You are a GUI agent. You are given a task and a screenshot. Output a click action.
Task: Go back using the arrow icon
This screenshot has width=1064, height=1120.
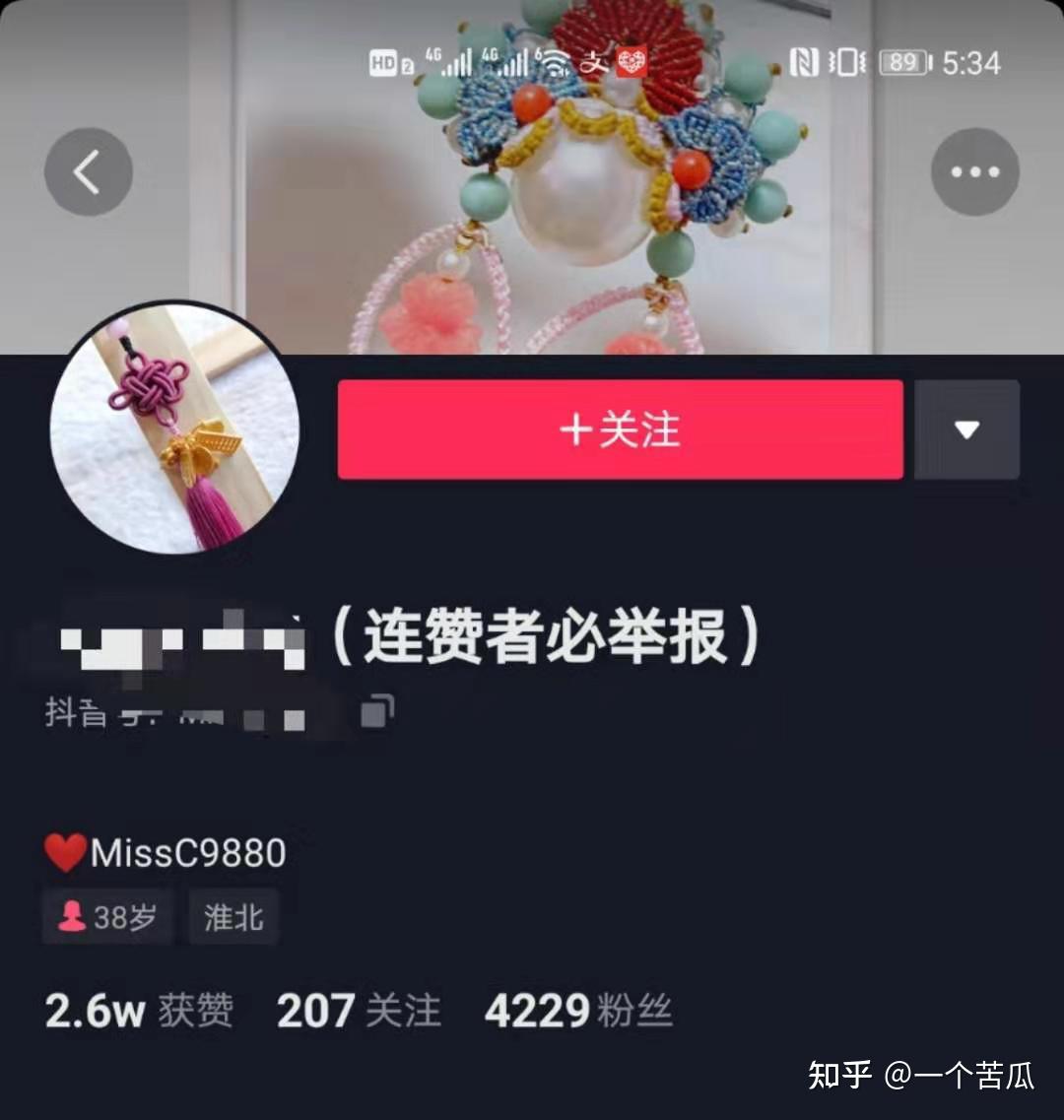(x=88, y=172)
